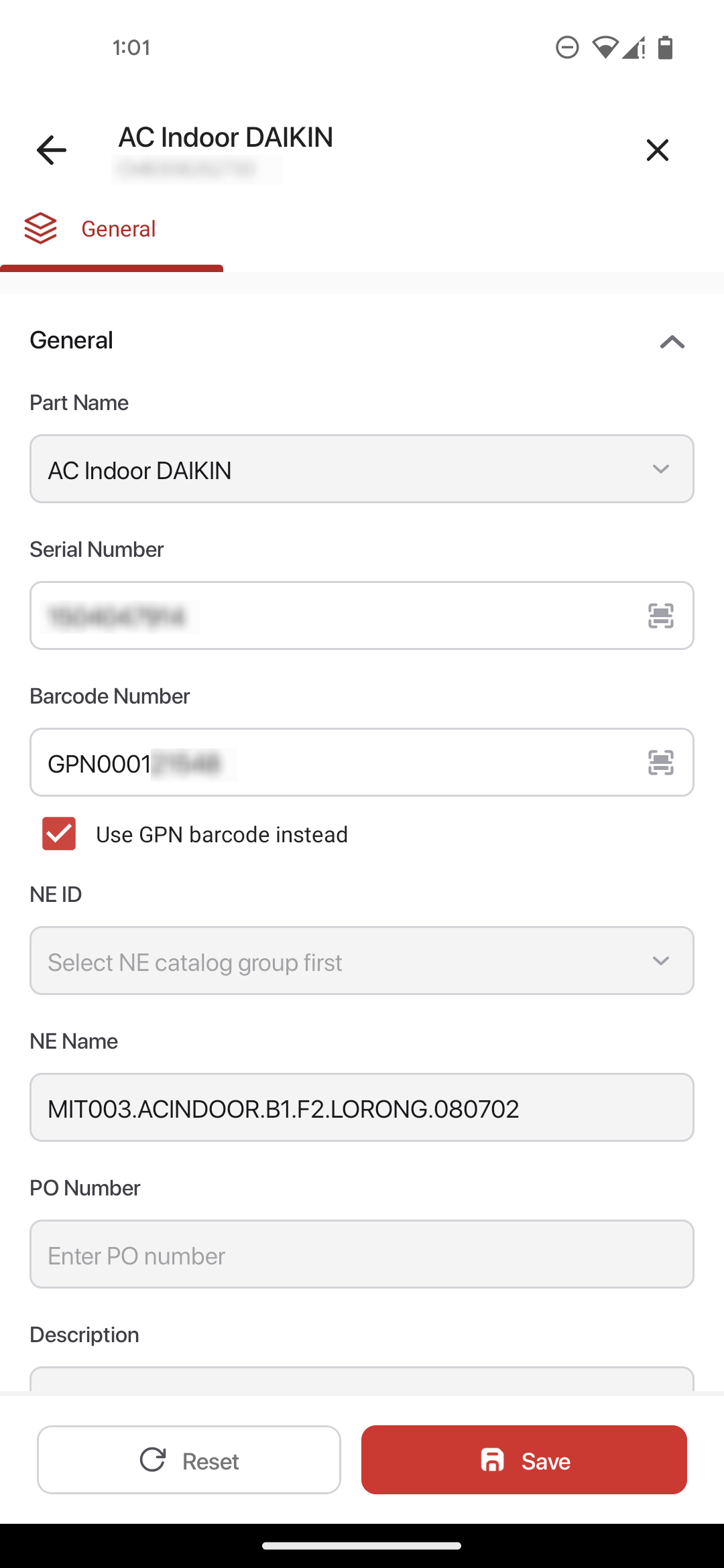This screenshot has width=724, height=1568.
Task: Enter a PO number in the field
Action: tap(362, 1254)
